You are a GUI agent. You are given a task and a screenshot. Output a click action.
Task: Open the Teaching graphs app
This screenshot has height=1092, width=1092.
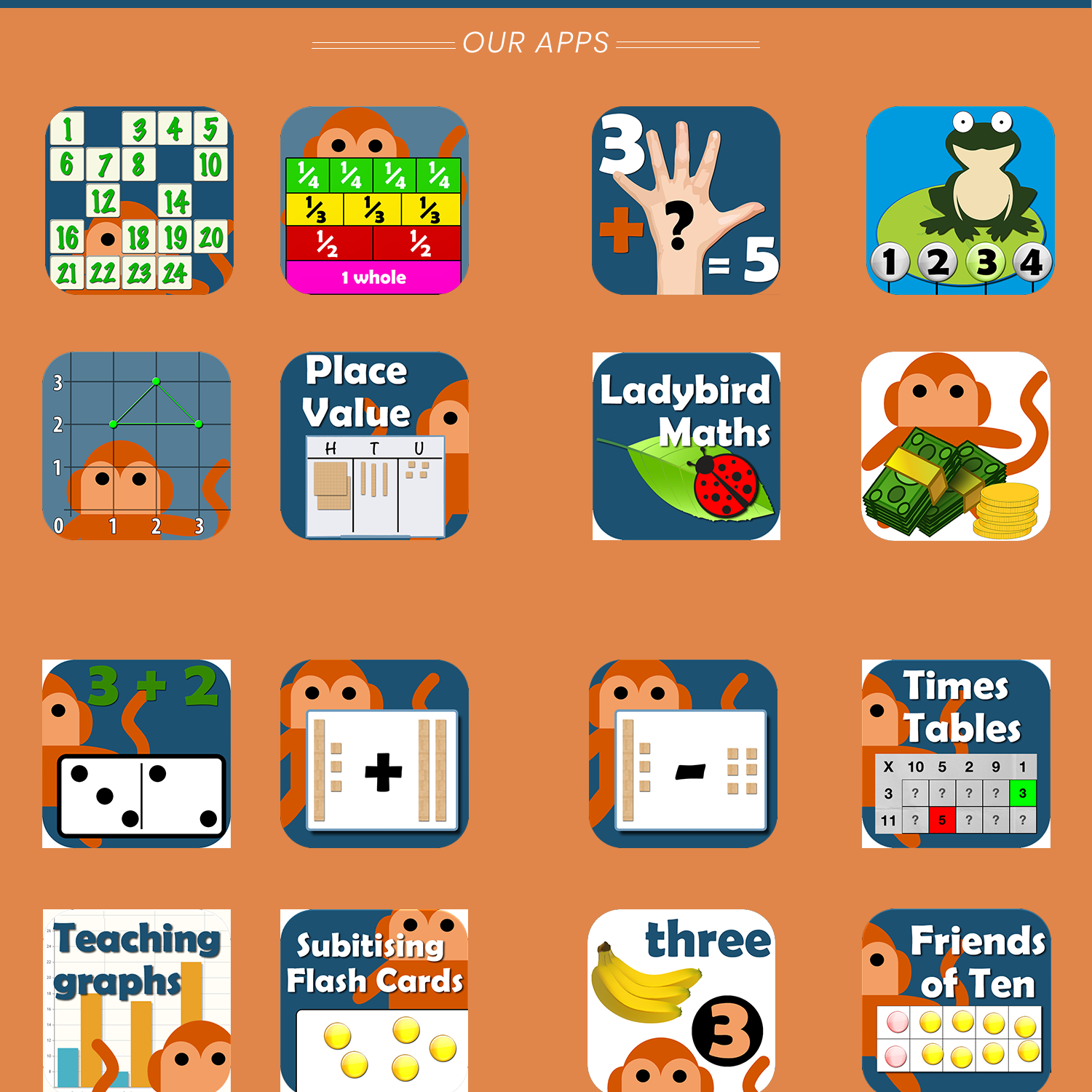tap(137, 1000)
